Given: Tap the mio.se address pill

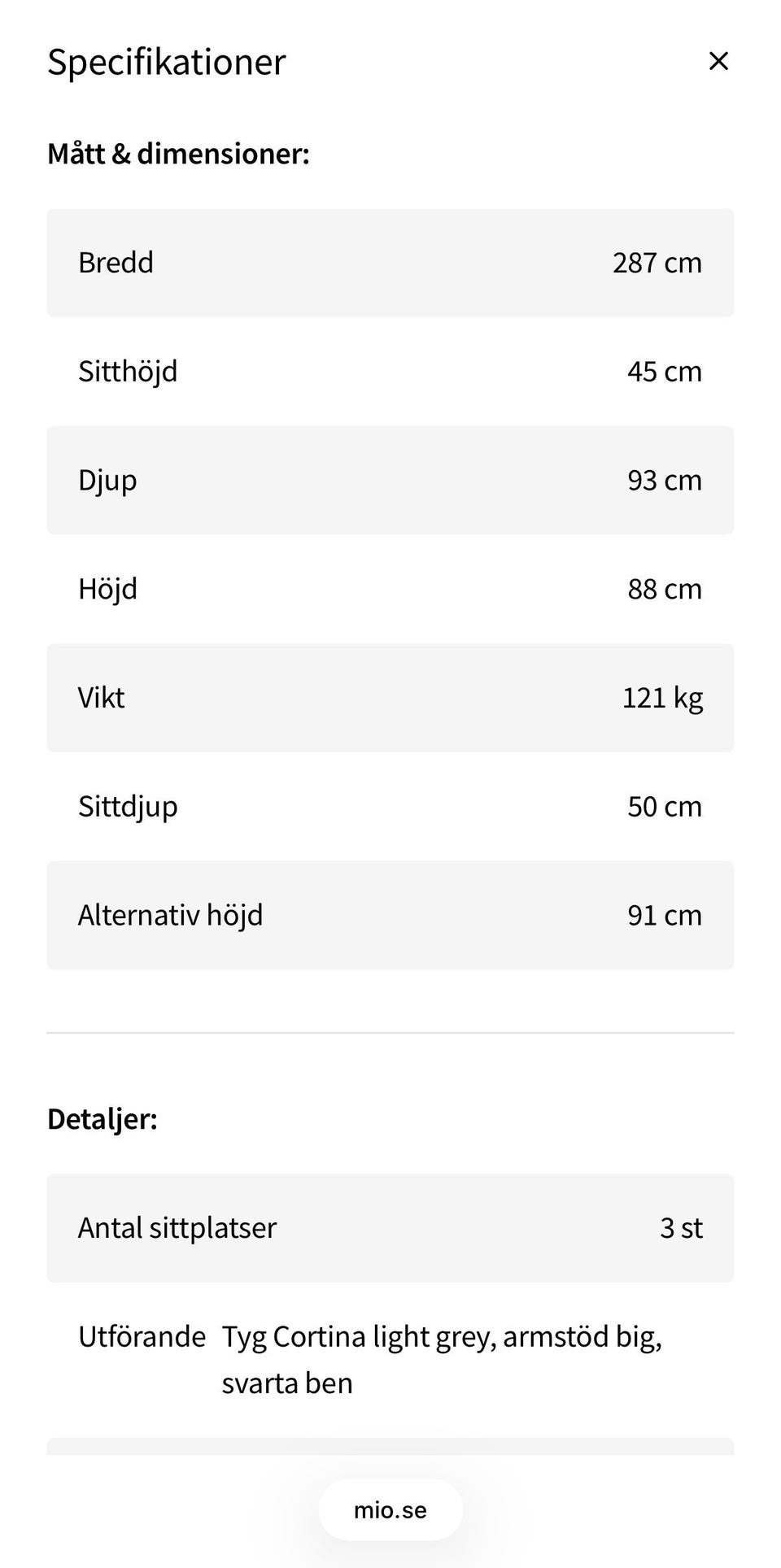Looking at the screenshot, I should click(390, 1510).
